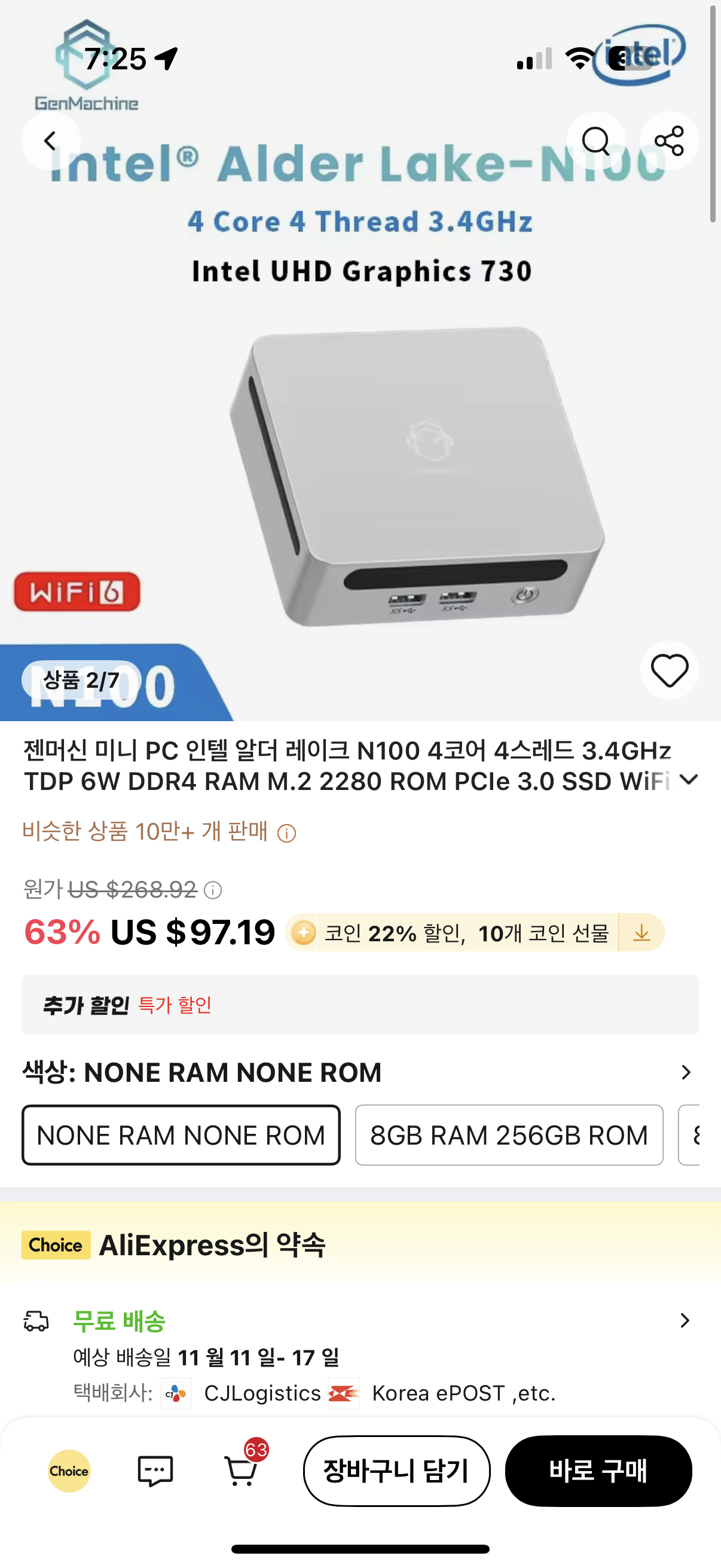721x1568 pixels.
Task: Open the shopping cart with 63 items
Action: [241, 1471]
